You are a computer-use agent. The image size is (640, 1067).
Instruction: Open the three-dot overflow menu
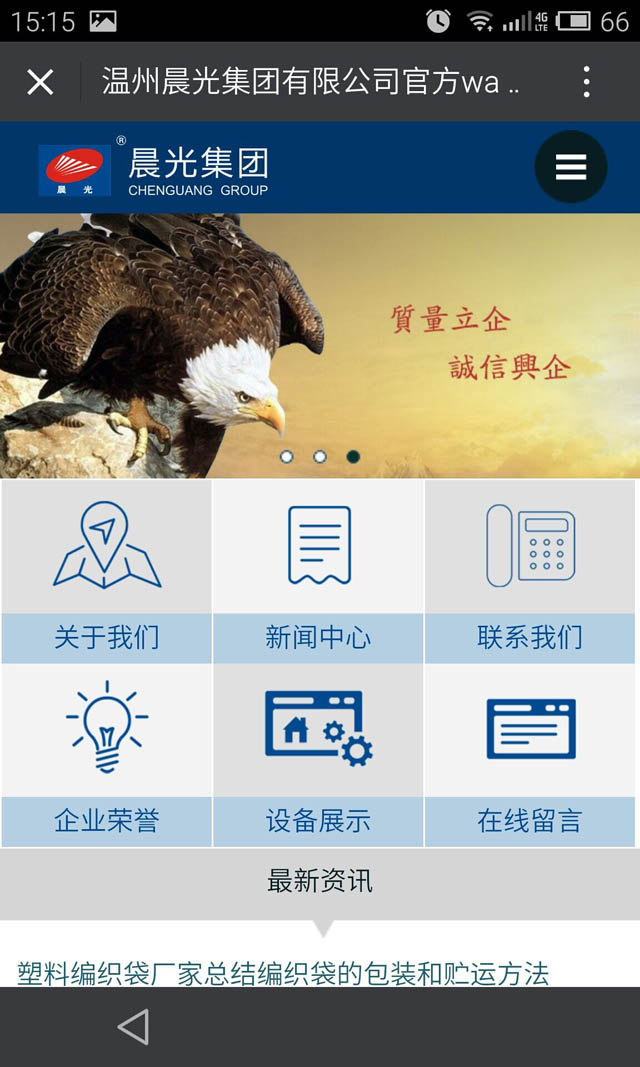click(587, 82)
